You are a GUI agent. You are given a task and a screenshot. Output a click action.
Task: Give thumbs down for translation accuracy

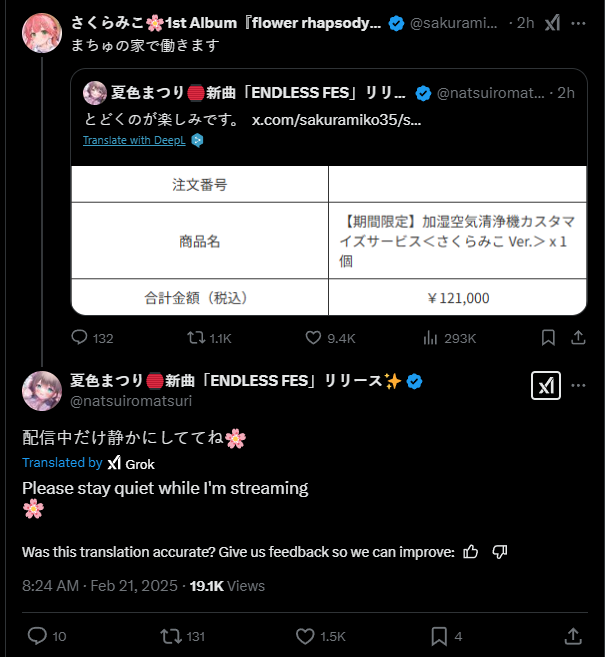(501, 551)
